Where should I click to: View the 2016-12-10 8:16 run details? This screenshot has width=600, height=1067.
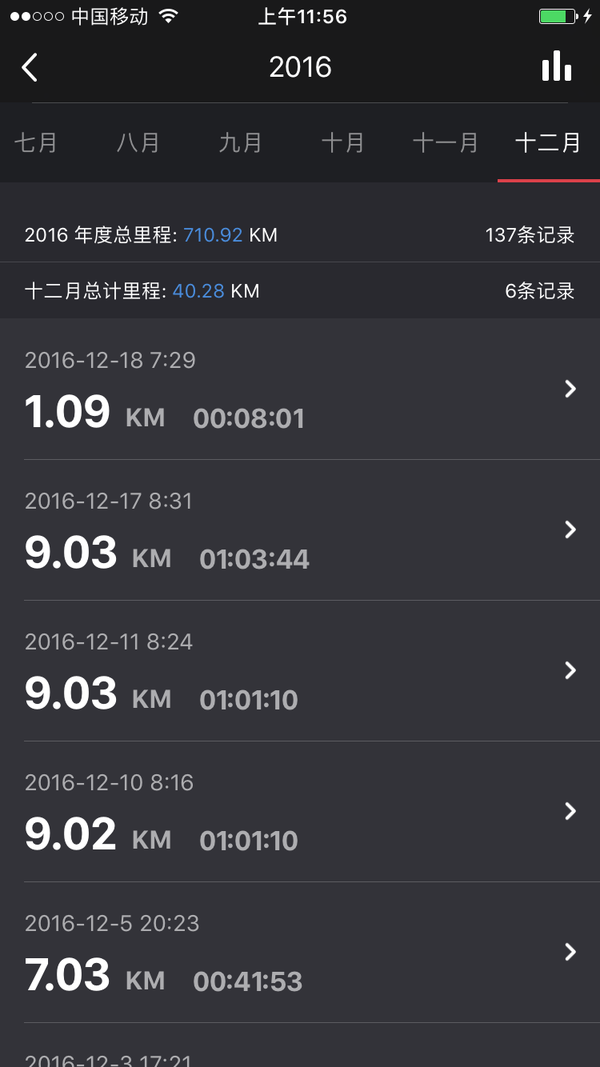pyautogui.click(x=300, y=812)
